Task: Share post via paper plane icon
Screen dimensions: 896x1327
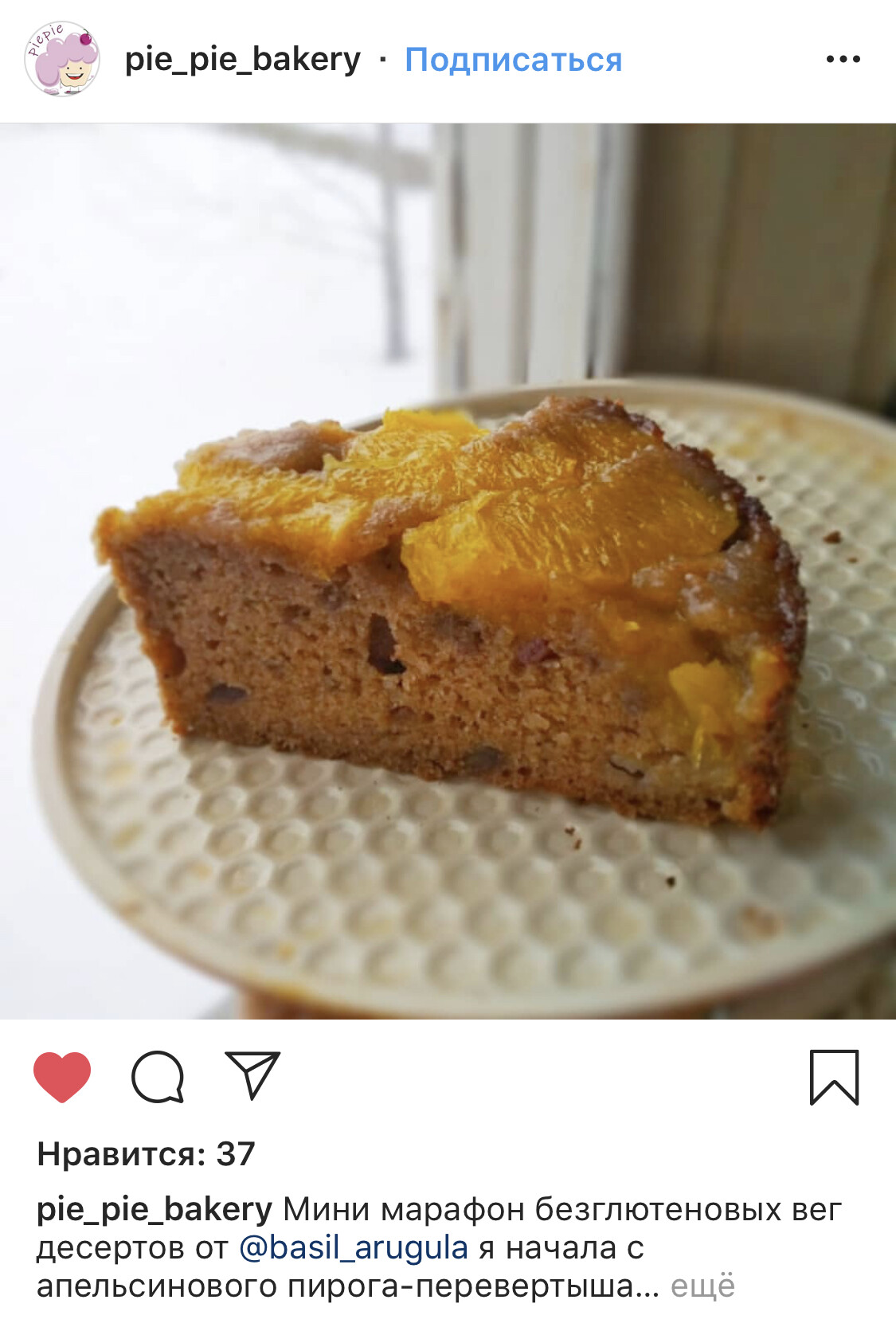Action: pyautogui.click(x=252, y=1075)
